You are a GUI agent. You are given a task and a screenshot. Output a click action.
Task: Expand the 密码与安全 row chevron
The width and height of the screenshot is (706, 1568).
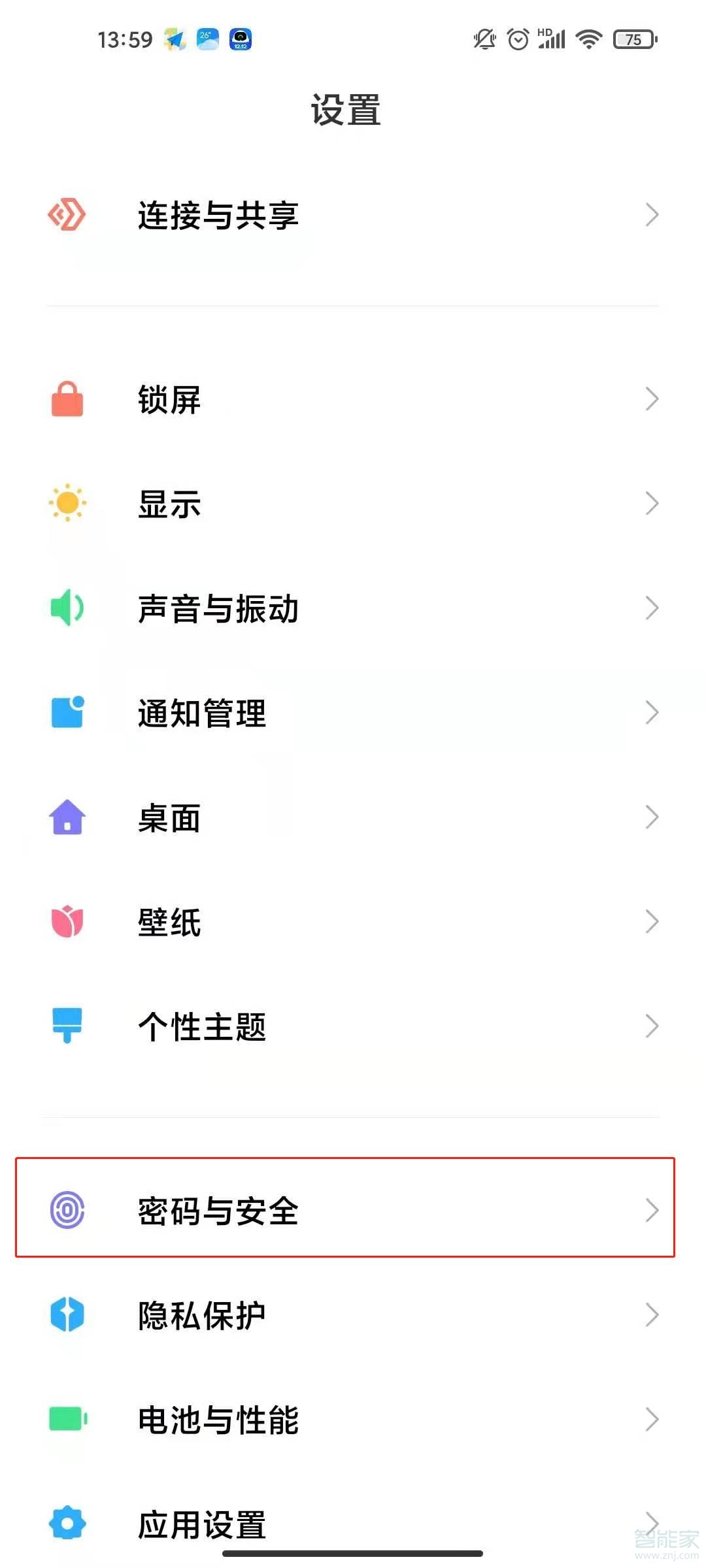[651, 1211]
